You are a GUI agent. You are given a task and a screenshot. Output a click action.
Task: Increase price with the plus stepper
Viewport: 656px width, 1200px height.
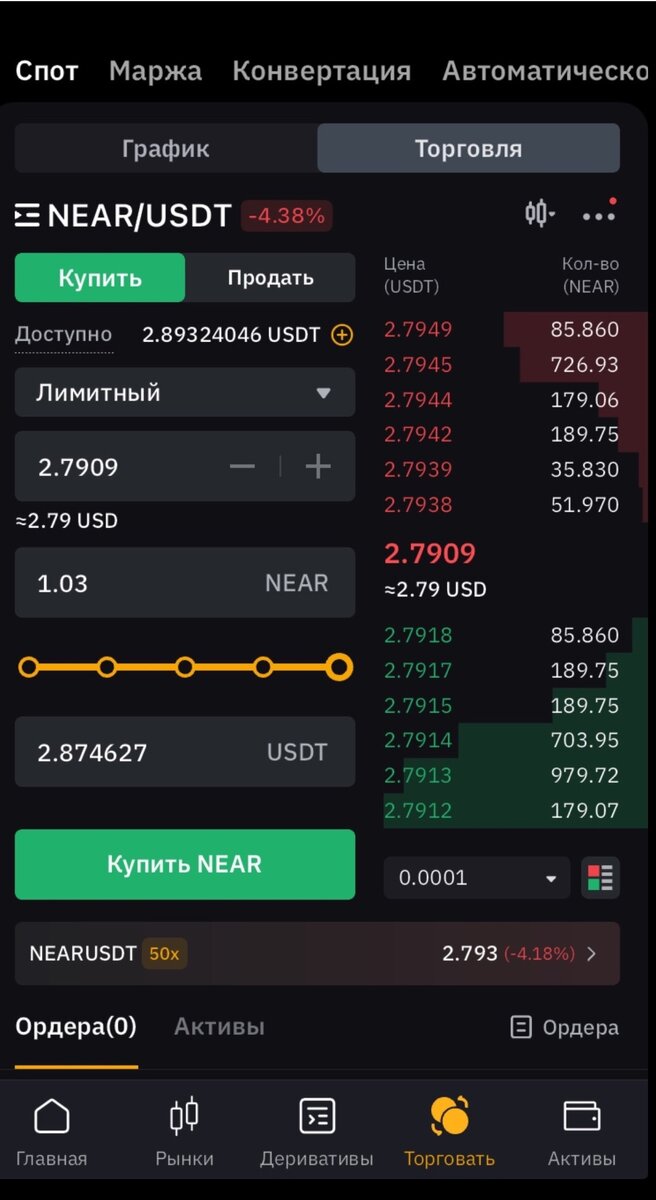(318, 466)
